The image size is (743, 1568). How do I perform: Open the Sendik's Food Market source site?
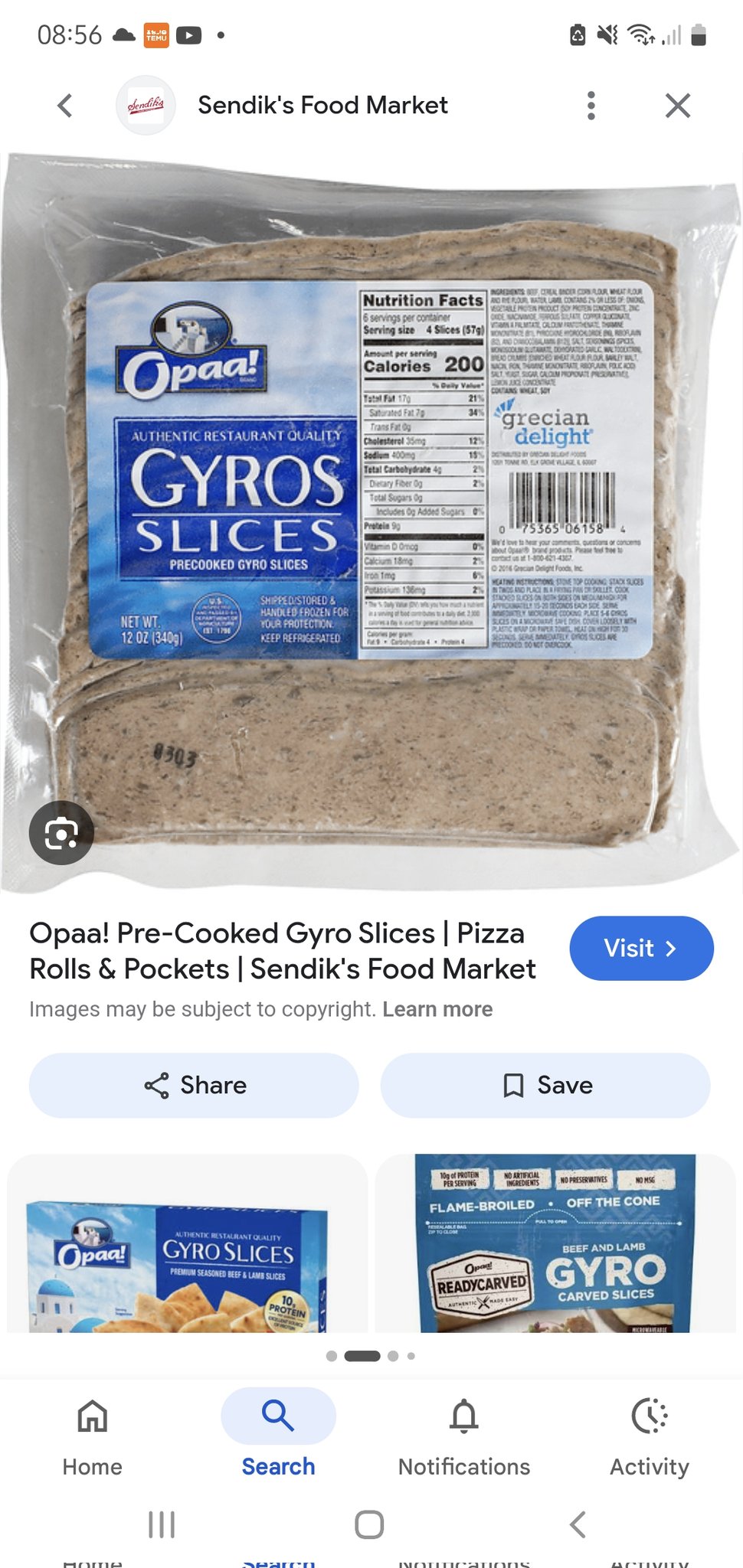322,106
